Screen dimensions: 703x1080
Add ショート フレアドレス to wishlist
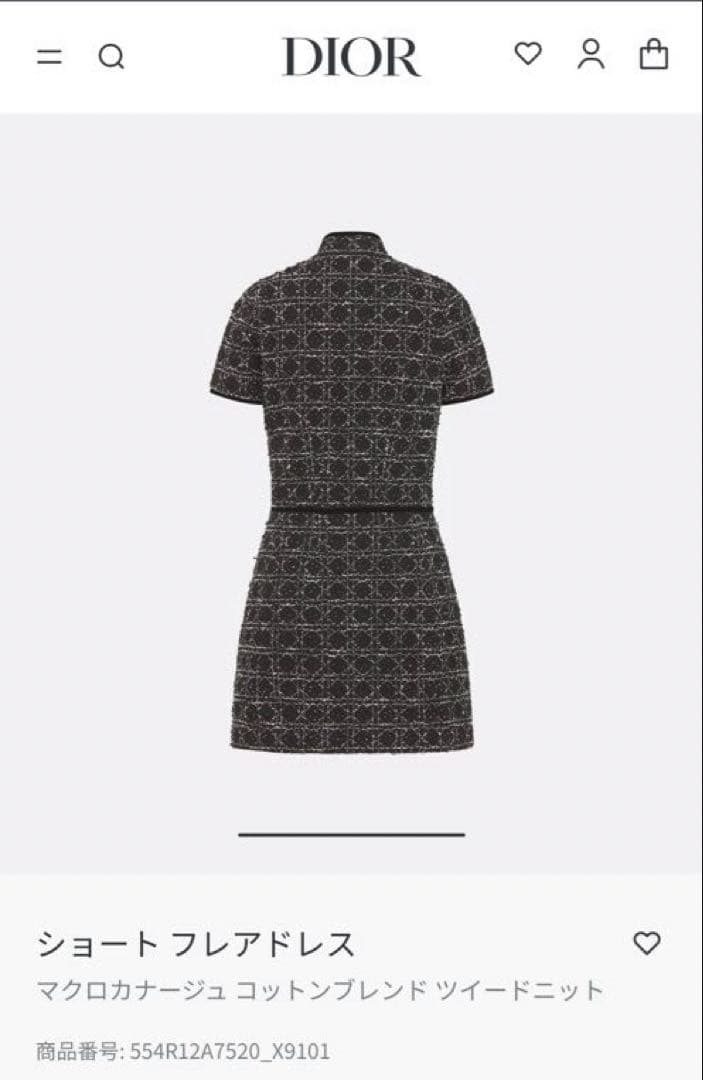click(647, 942)
